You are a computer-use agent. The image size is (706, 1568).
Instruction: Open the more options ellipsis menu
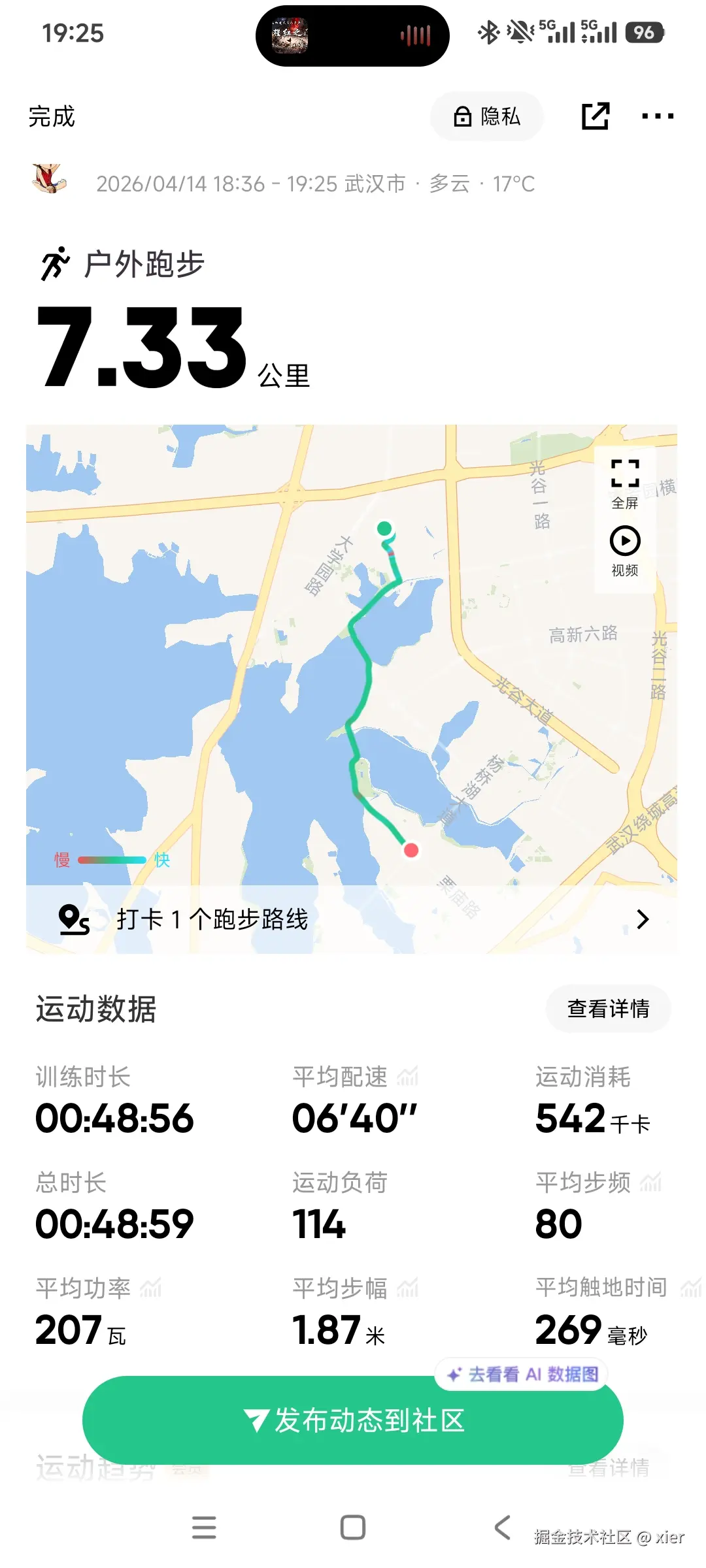(x=657, y=116)
